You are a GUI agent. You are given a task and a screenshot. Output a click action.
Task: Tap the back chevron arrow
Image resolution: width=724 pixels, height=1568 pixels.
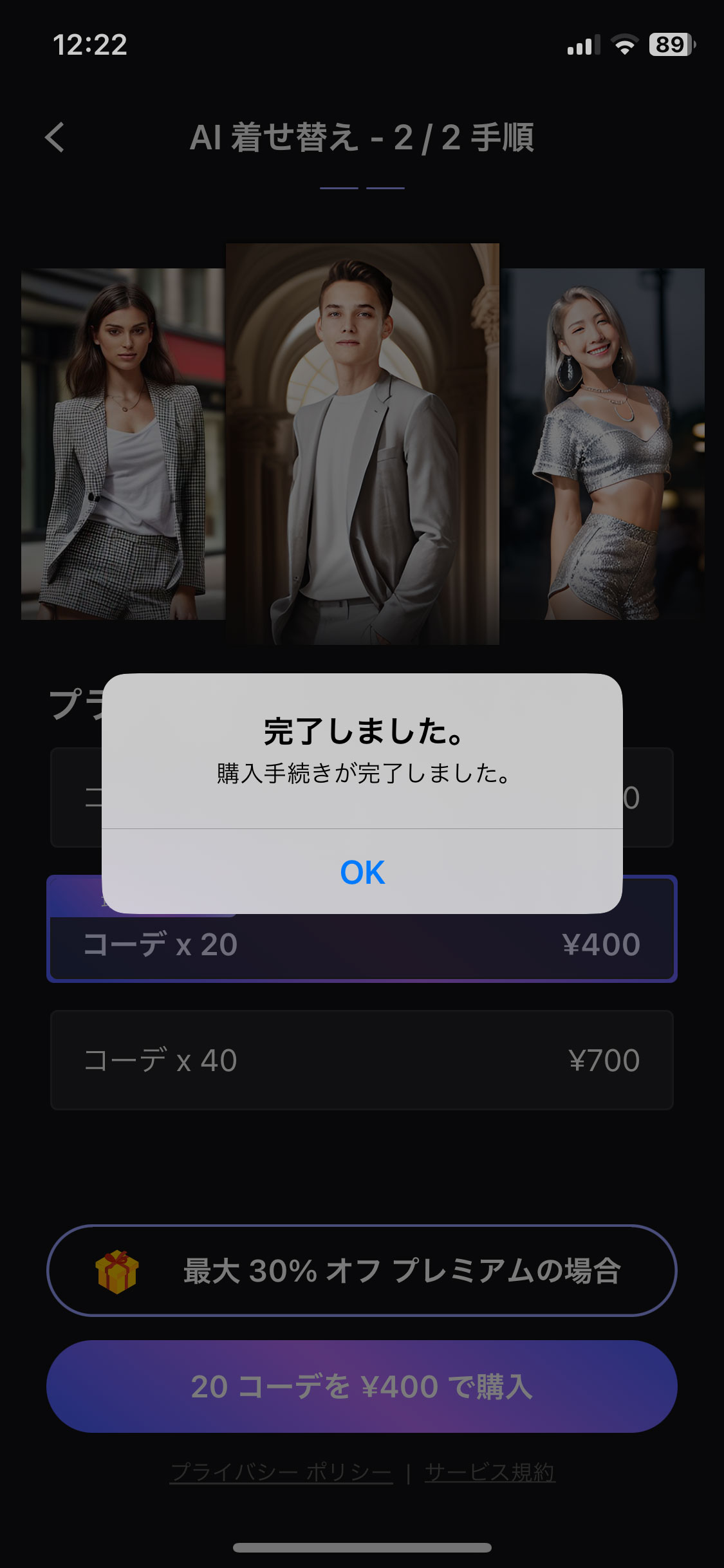pos(56,137)
